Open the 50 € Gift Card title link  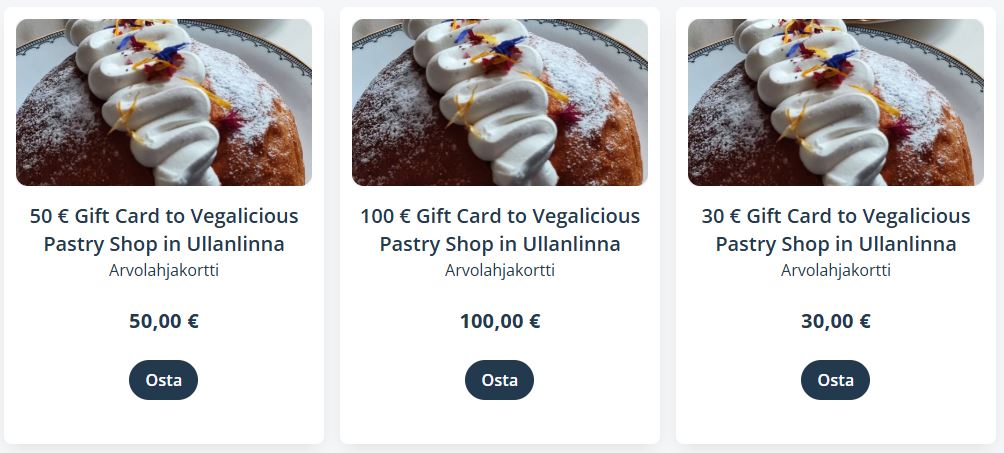(164, 230)
